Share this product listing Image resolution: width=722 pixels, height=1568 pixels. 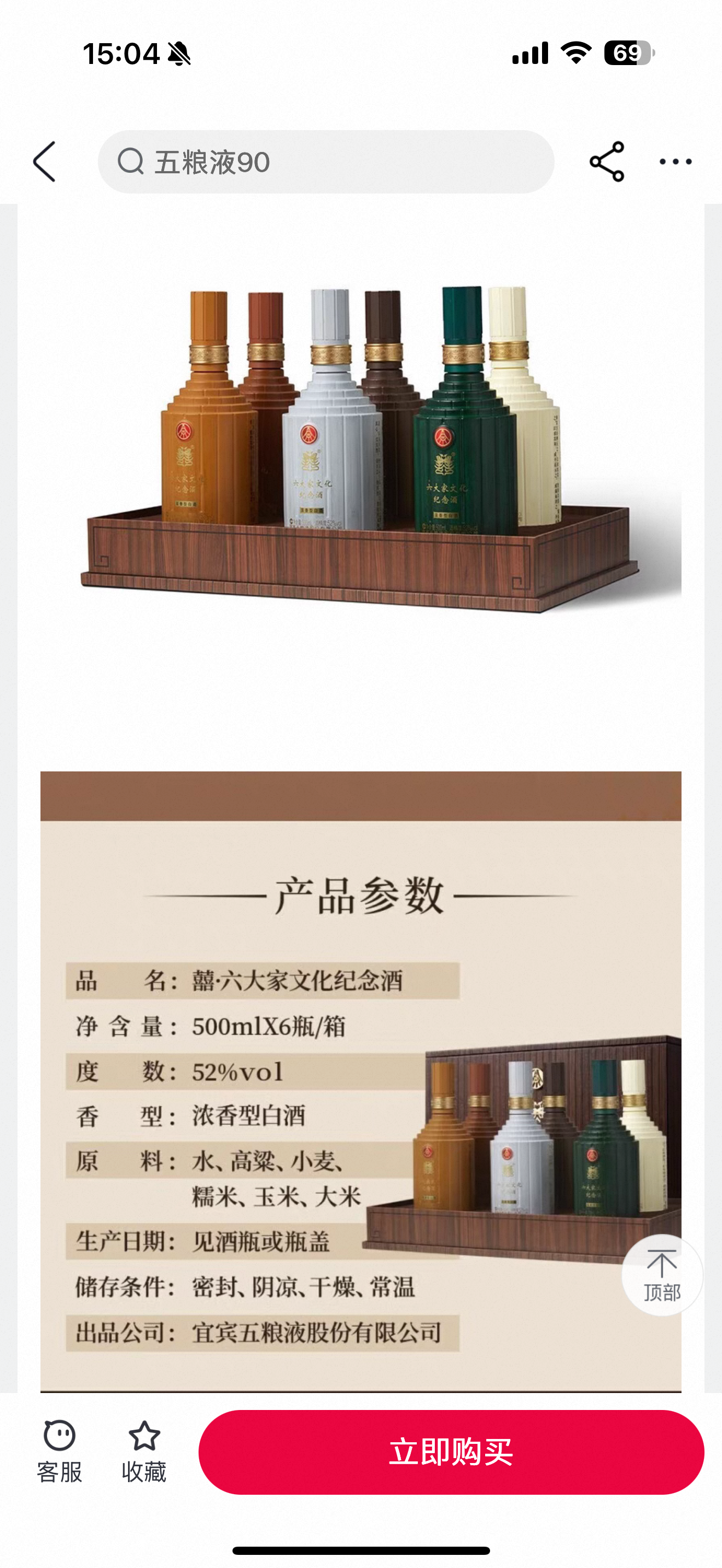(x=607, y=162)
